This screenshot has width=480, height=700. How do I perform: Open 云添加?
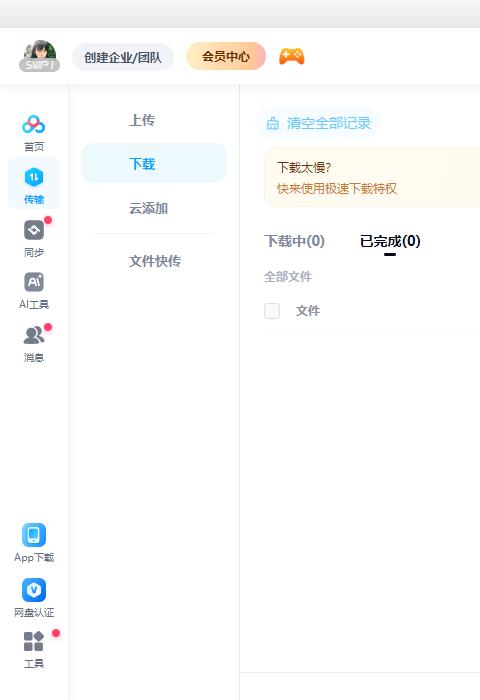pos(148,208)
